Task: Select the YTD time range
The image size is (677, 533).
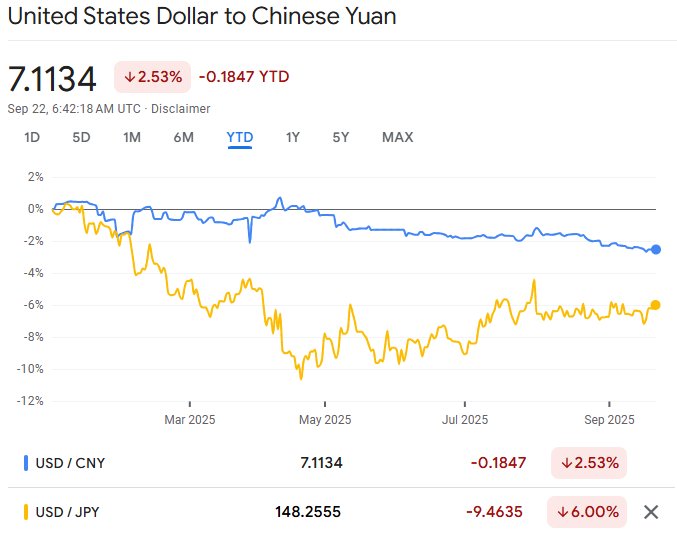Action: pos(239,137)
